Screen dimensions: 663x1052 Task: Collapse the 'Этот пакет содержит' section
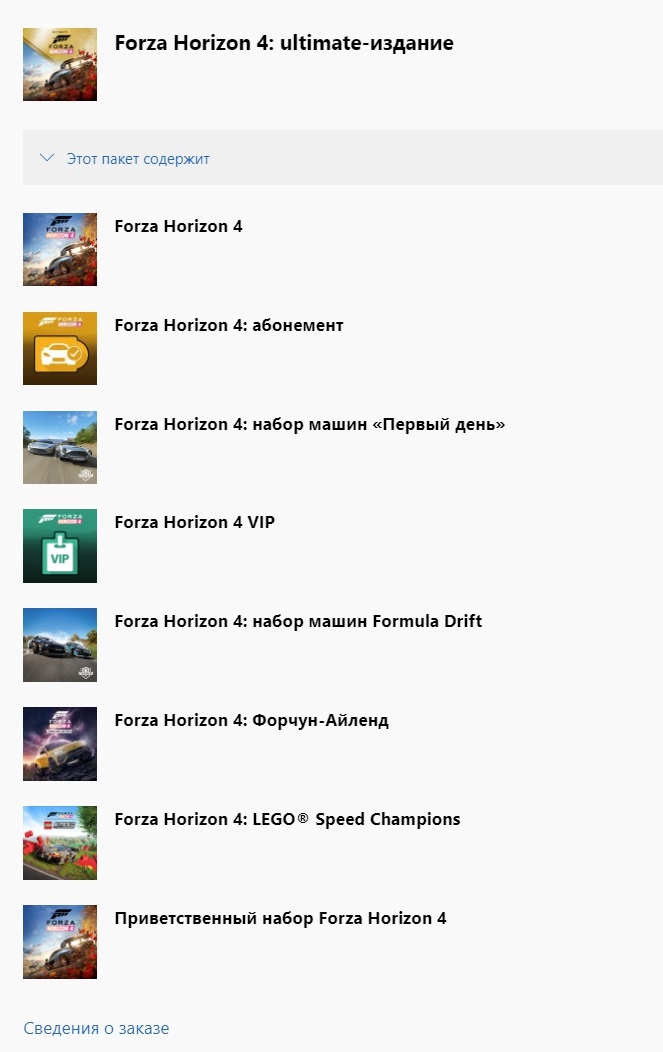pyautogui.click(x=138, y=159)
